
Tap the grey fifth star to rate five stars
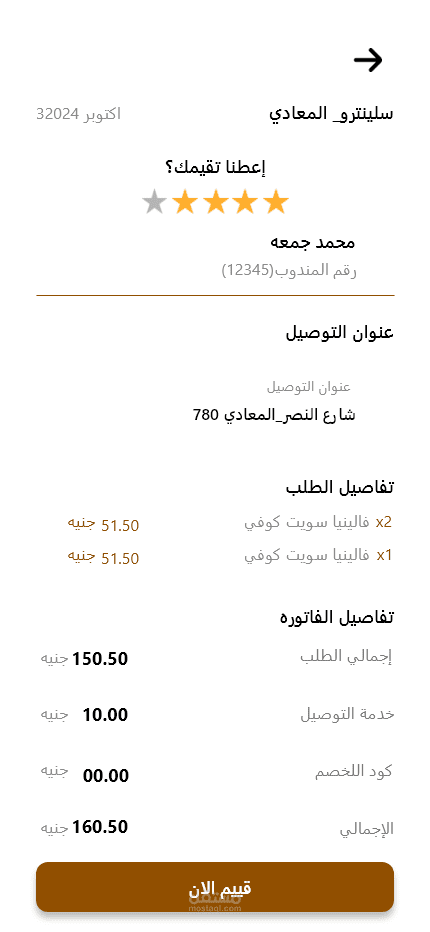(x=155, y=203)
